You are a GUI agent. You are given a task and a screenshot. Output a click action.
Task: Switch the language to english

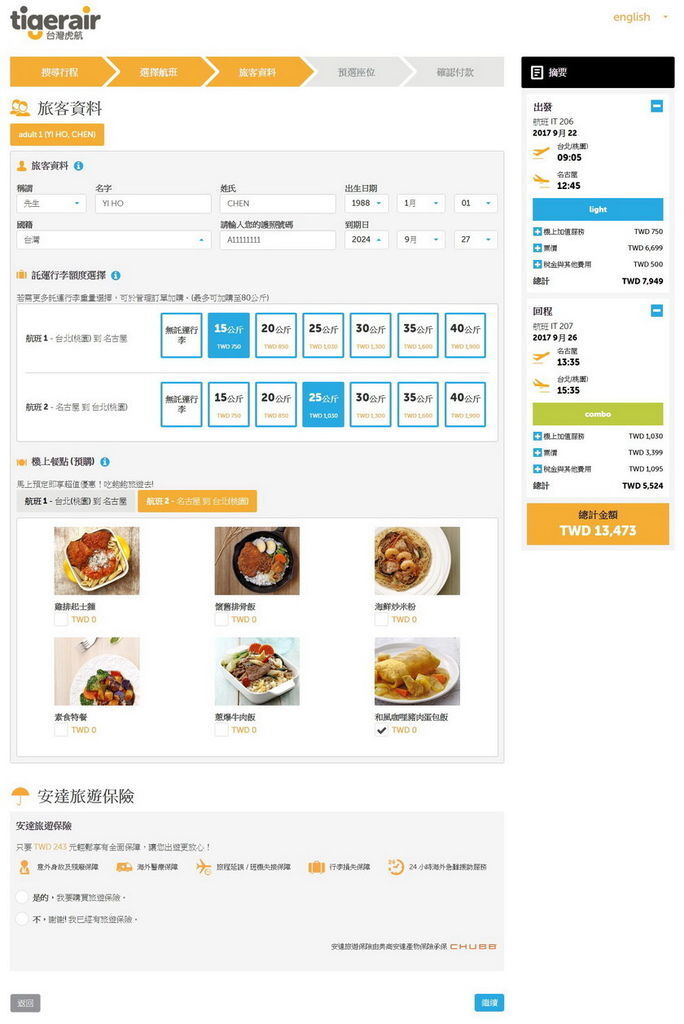(x=631, y=17)
